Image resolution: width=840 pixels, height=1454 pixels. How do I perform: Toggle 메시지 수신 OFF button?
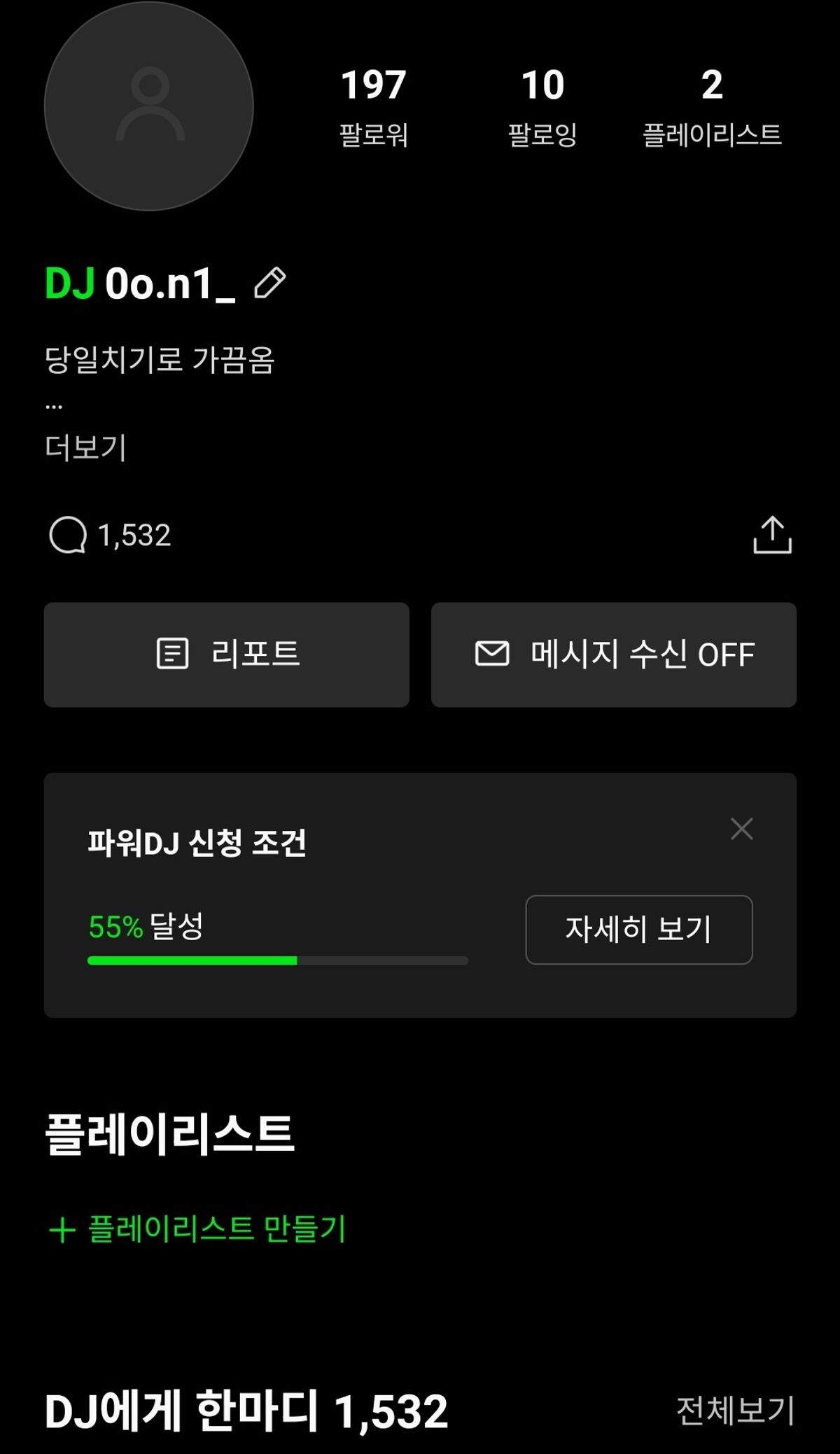point(614,655)
